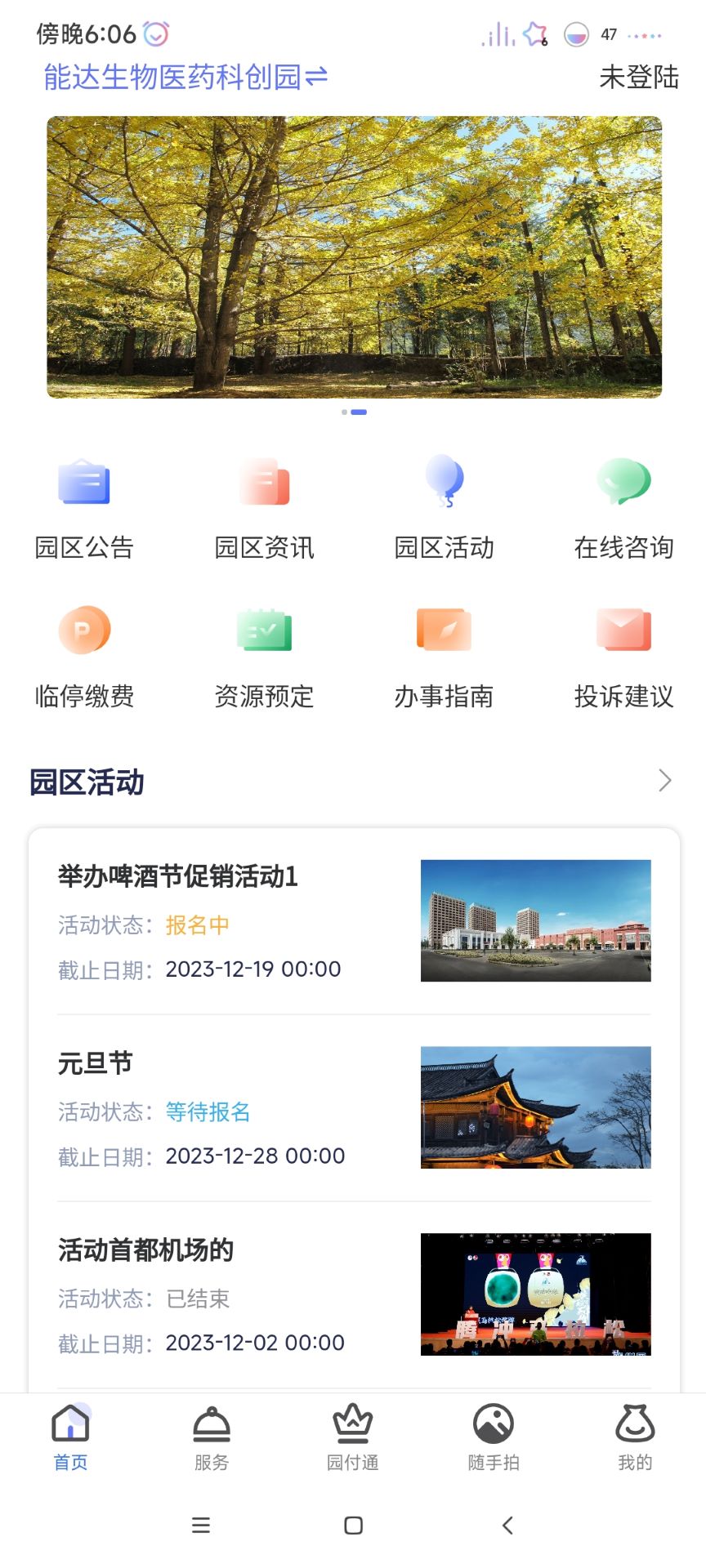
Task: Open the 随手拍 camera feature
Action: coord(494,1437)
